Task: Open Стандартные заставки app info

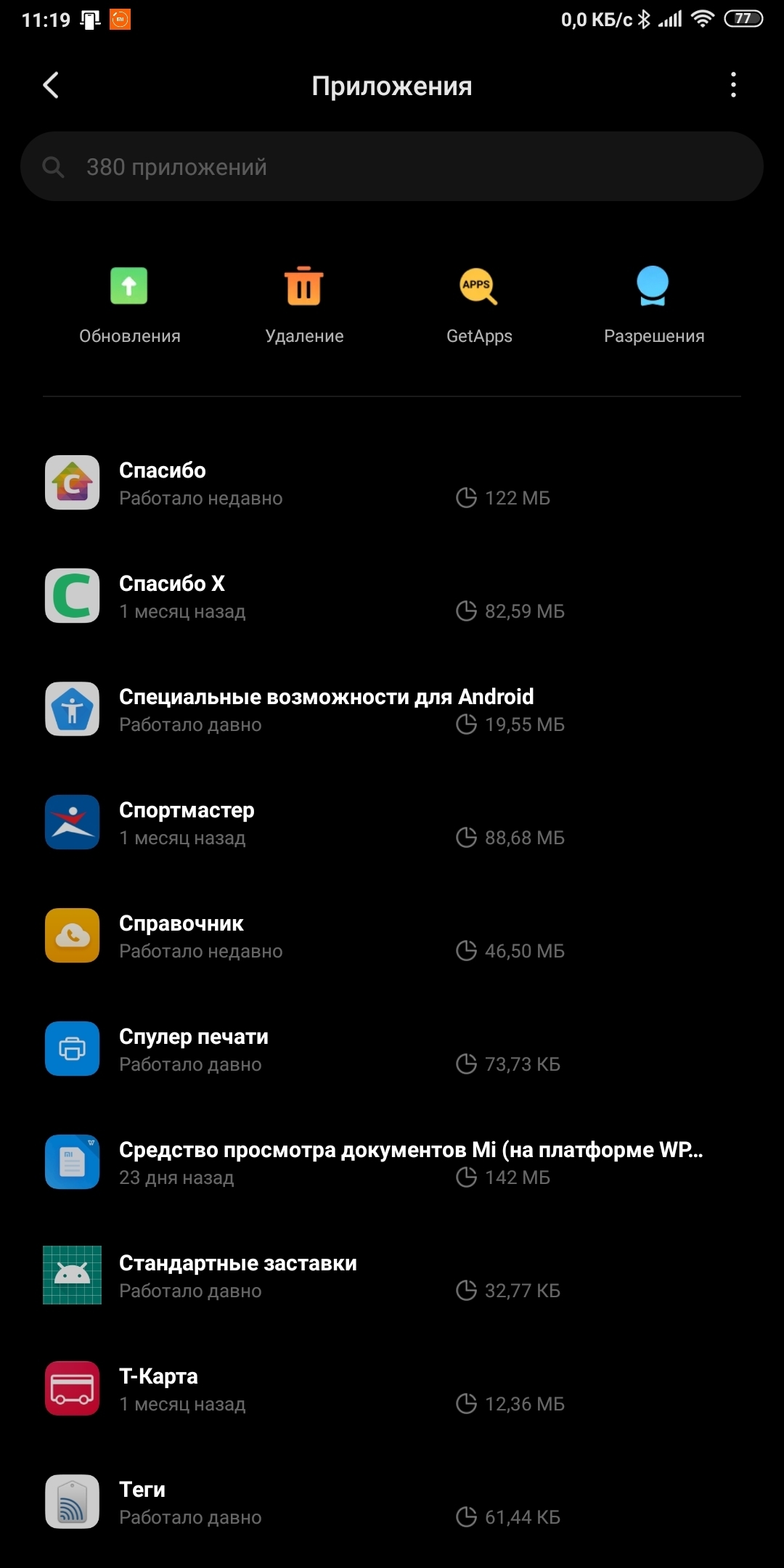Action: coord(392,1276)
